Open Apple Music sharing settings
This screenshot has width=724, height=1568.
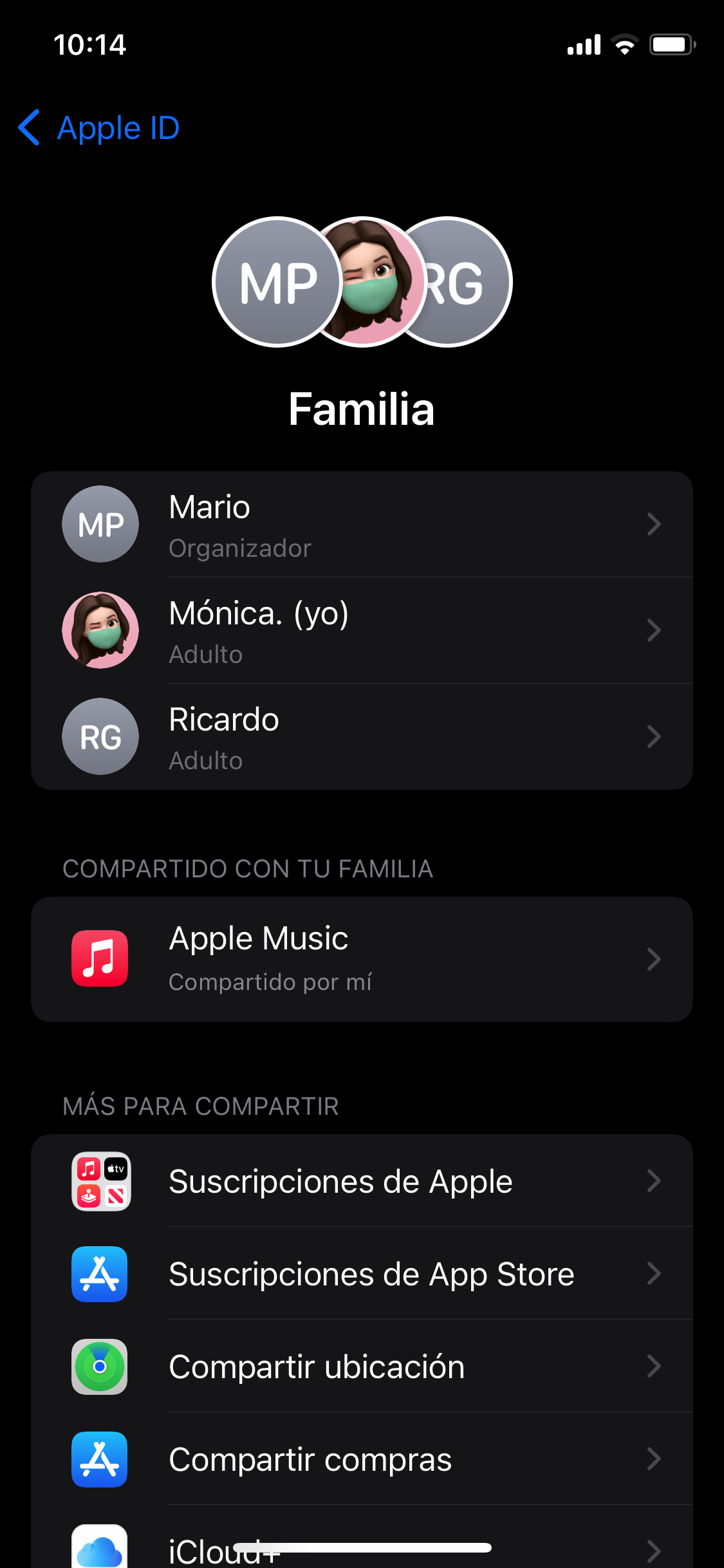pyautogui.click(x=362, y=959)
